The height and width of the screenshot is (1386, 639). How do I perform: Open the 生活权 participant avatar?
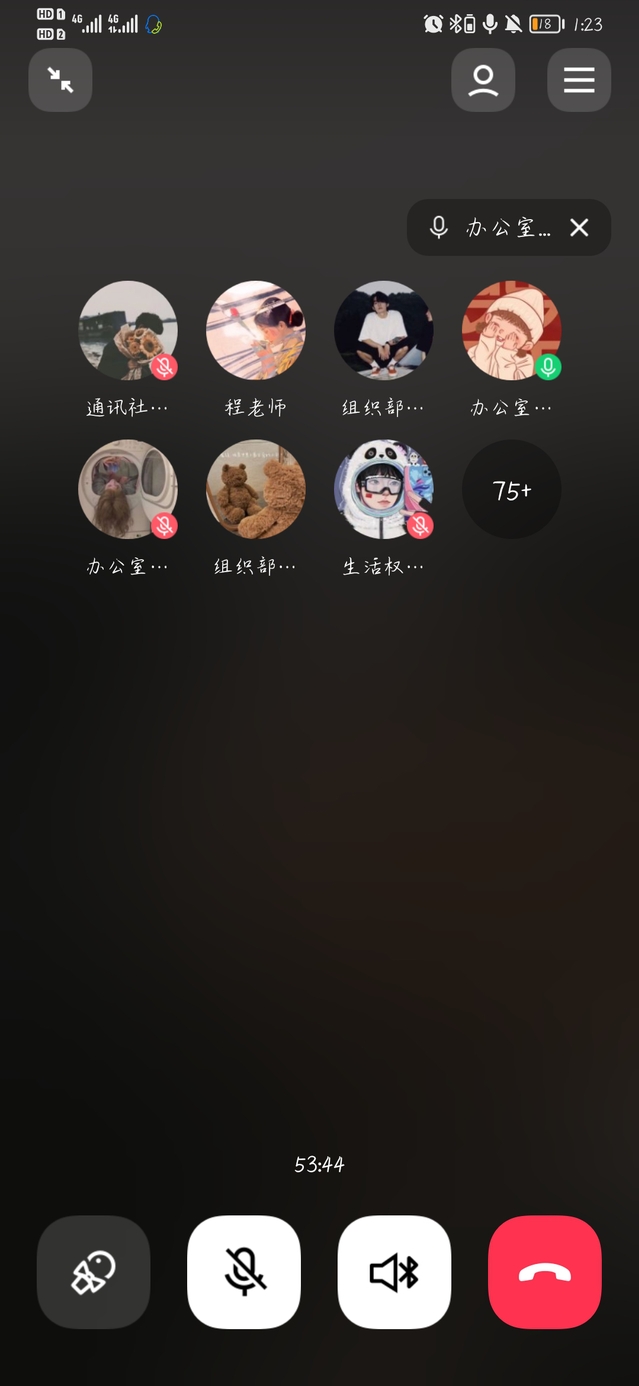click(384, 490)
